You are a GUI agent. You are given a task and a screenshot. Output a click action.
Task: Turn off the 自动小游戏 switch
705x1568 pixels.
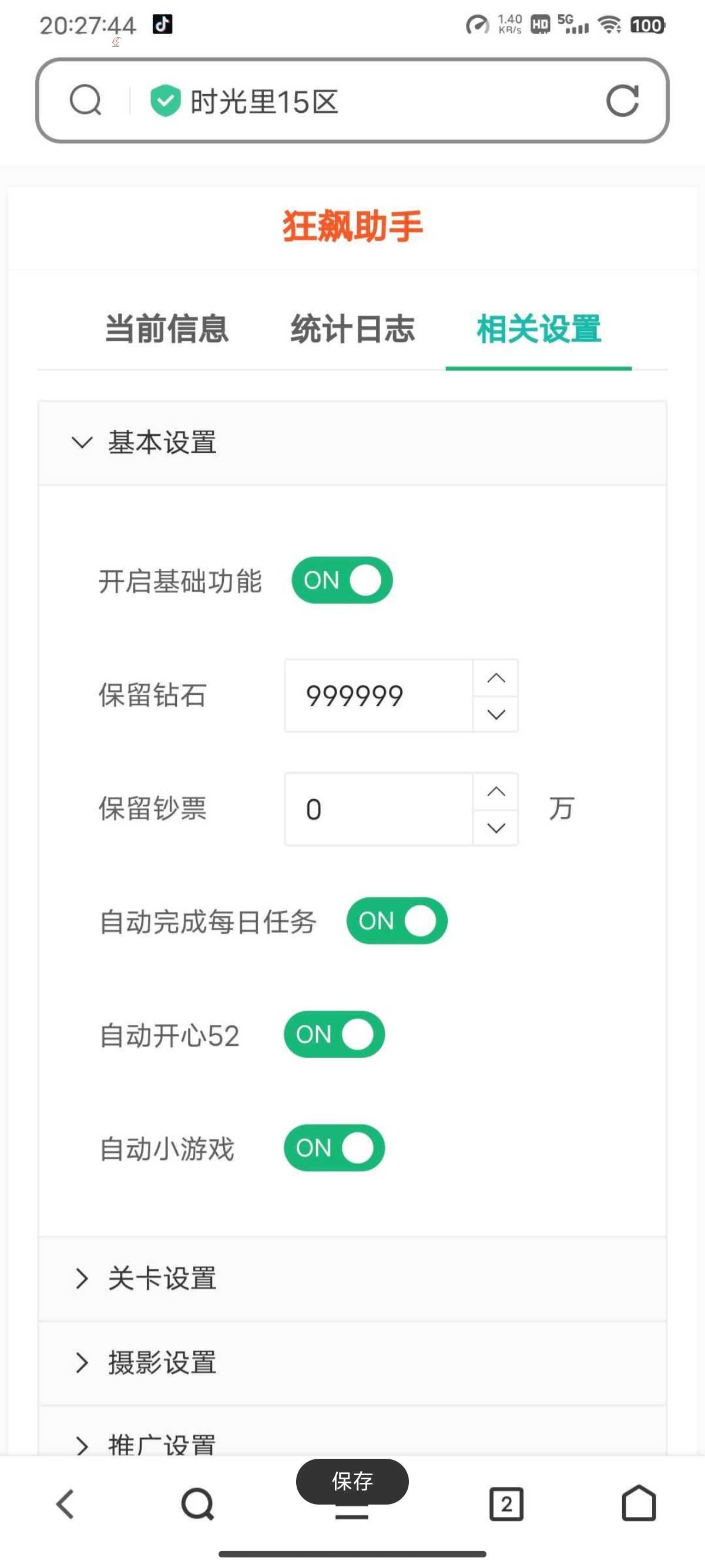334,1148
